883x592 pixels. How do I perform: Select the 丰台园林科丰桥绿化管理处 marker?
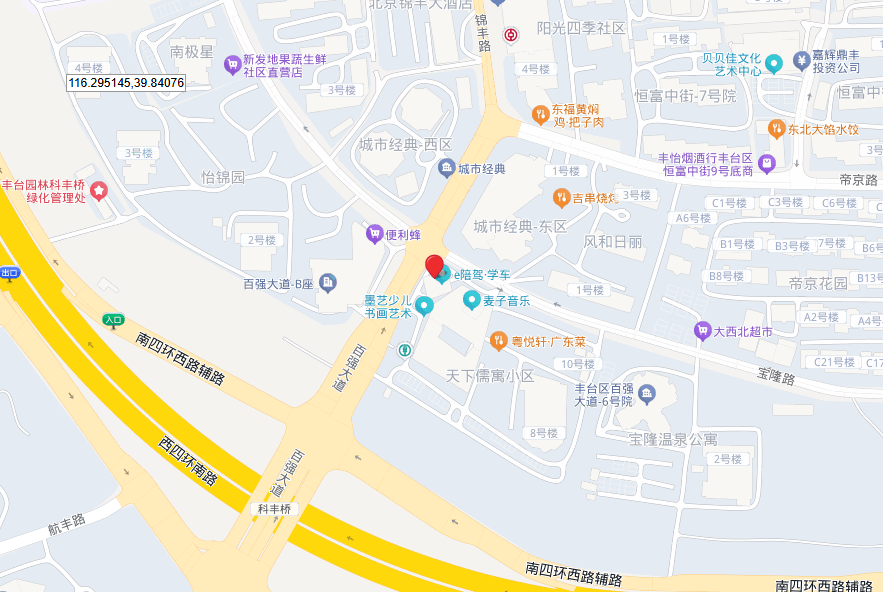point(98,190)
